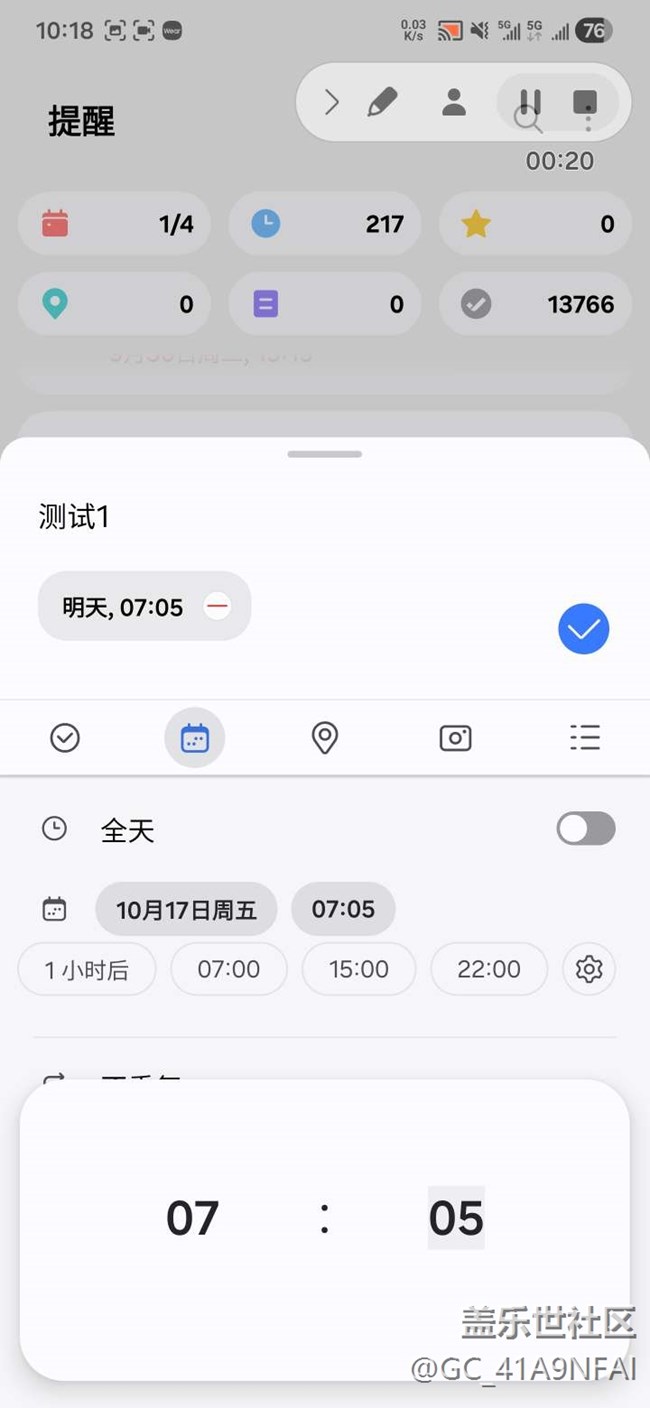The height and width of the screenshot is (1408, 650).
Task: Tap the 07:05 time chip
Action: point(343,909)
